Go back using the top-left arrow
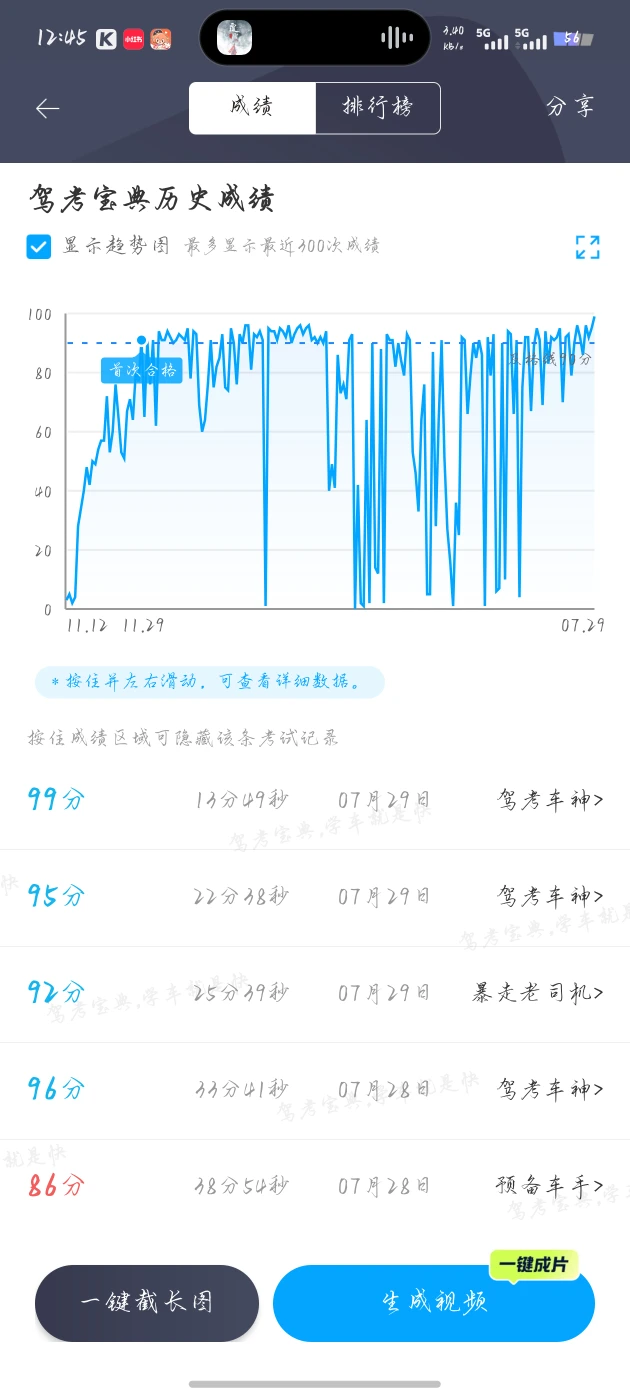 (x=48, y=109)
